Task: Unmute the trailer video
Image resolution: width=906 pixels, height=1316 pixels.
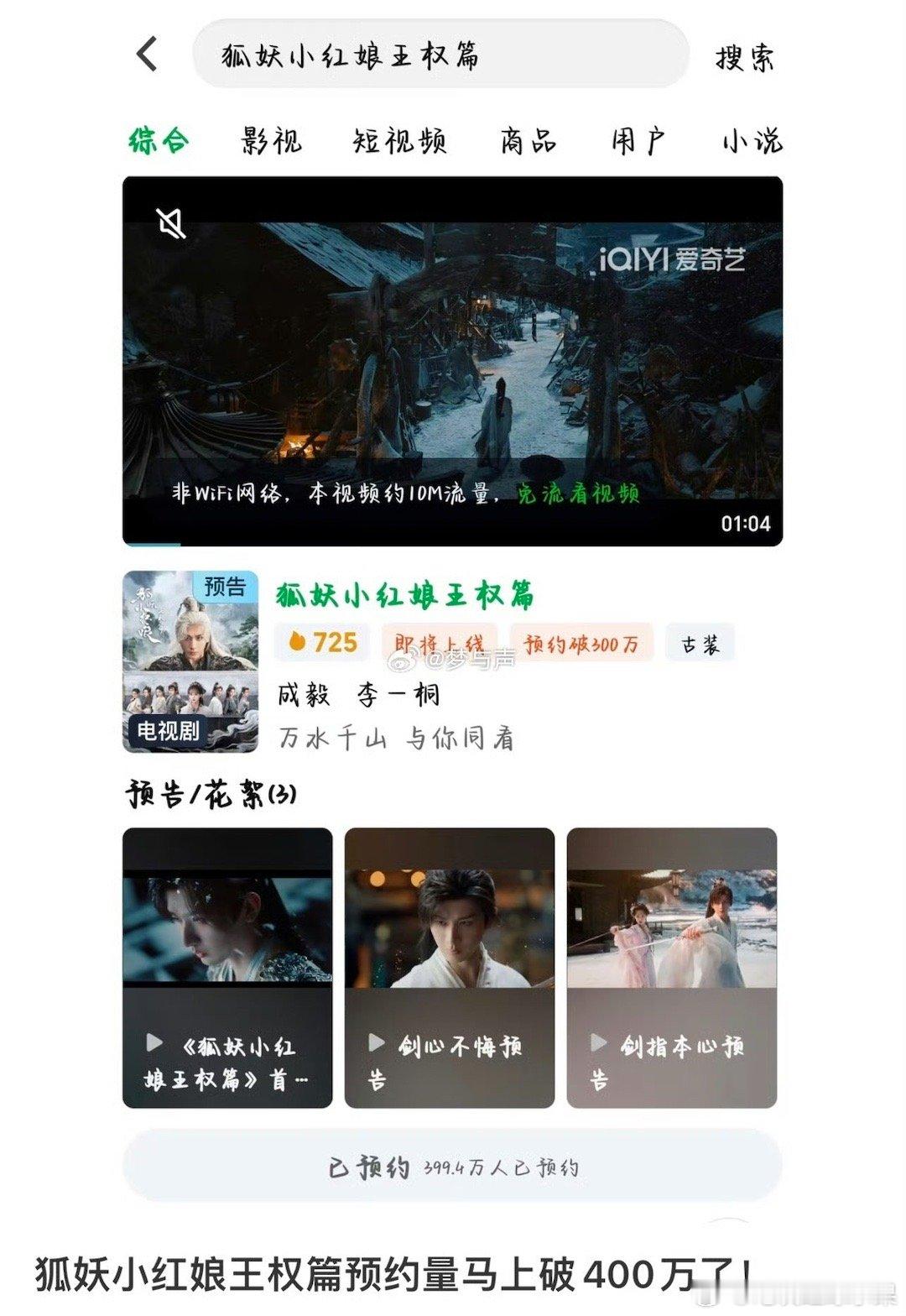Action: (171, 223)
